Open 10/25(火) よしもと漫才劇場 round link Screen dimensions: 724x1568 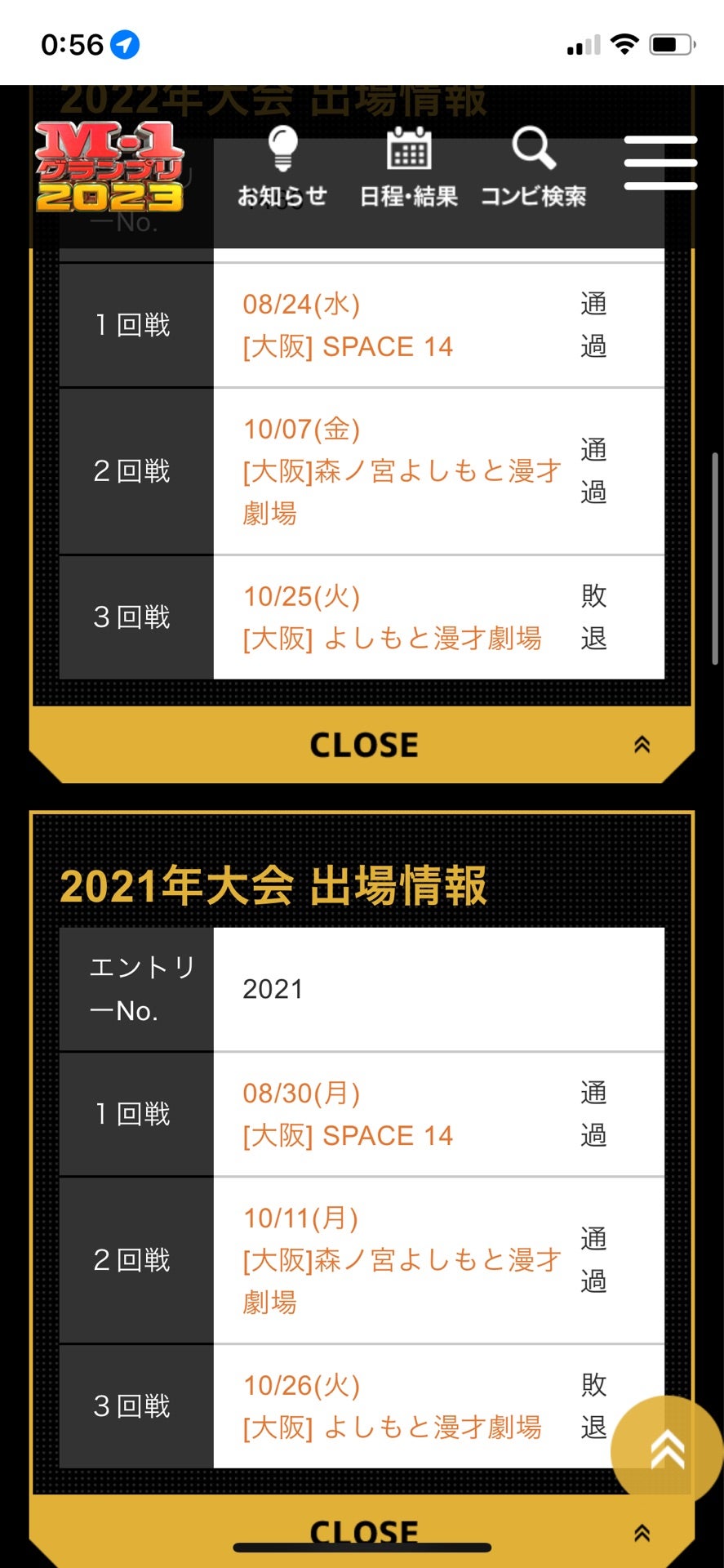tap(392, 617)
